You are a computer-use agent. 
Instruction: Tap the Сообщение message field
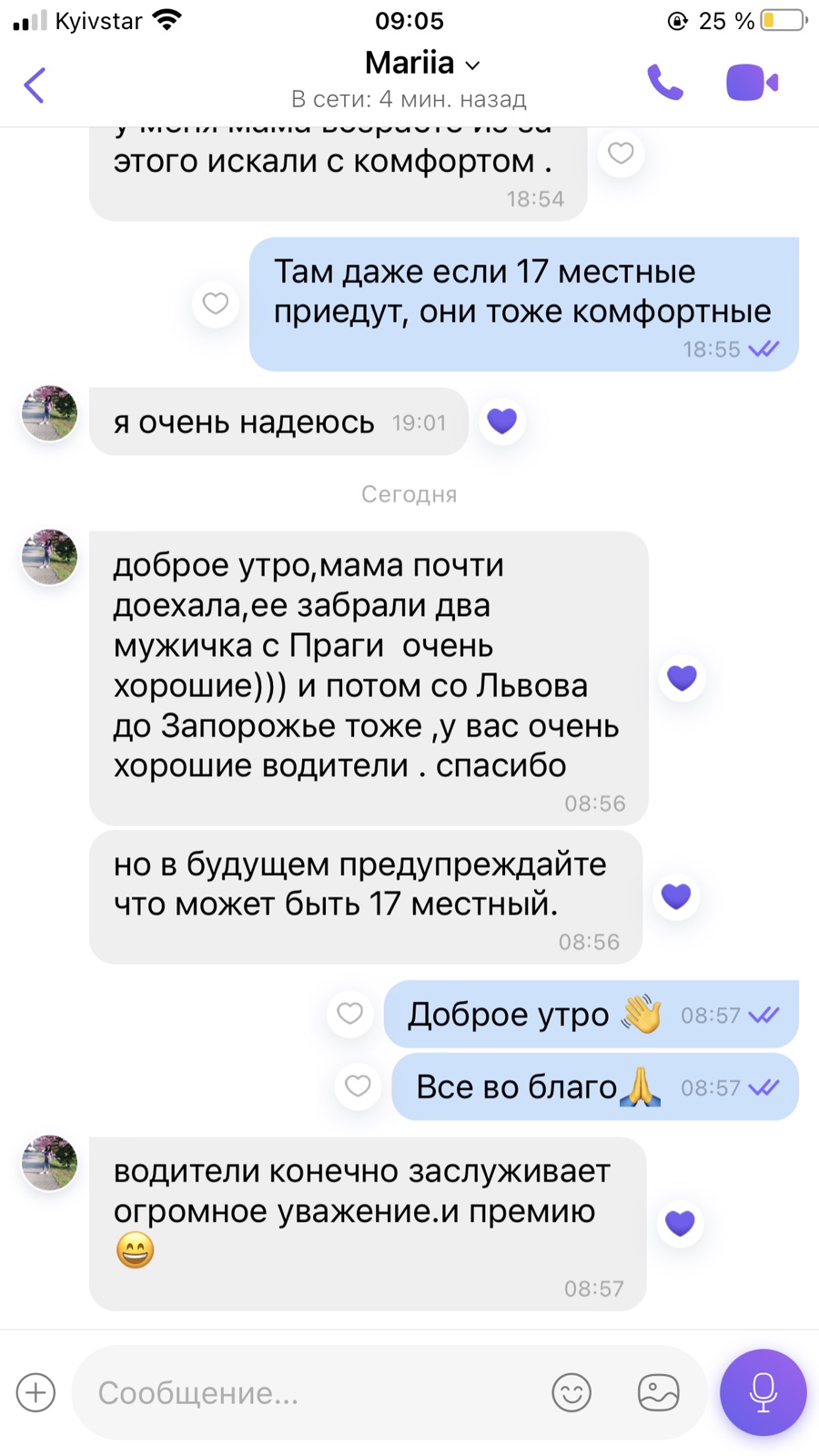click(309, 1392)
